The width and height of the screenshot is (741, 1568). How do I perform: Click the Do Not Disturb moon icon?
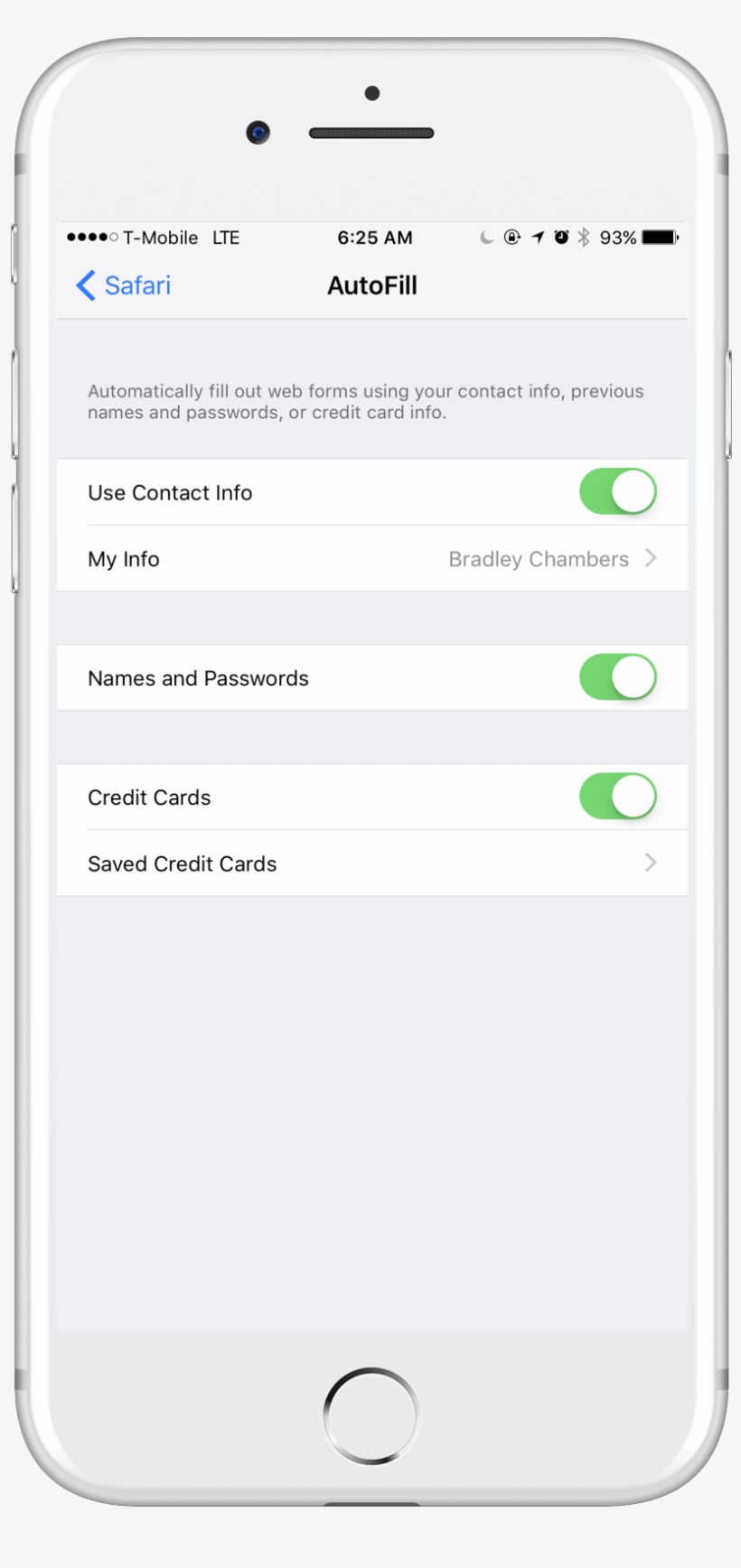point(486,237)
